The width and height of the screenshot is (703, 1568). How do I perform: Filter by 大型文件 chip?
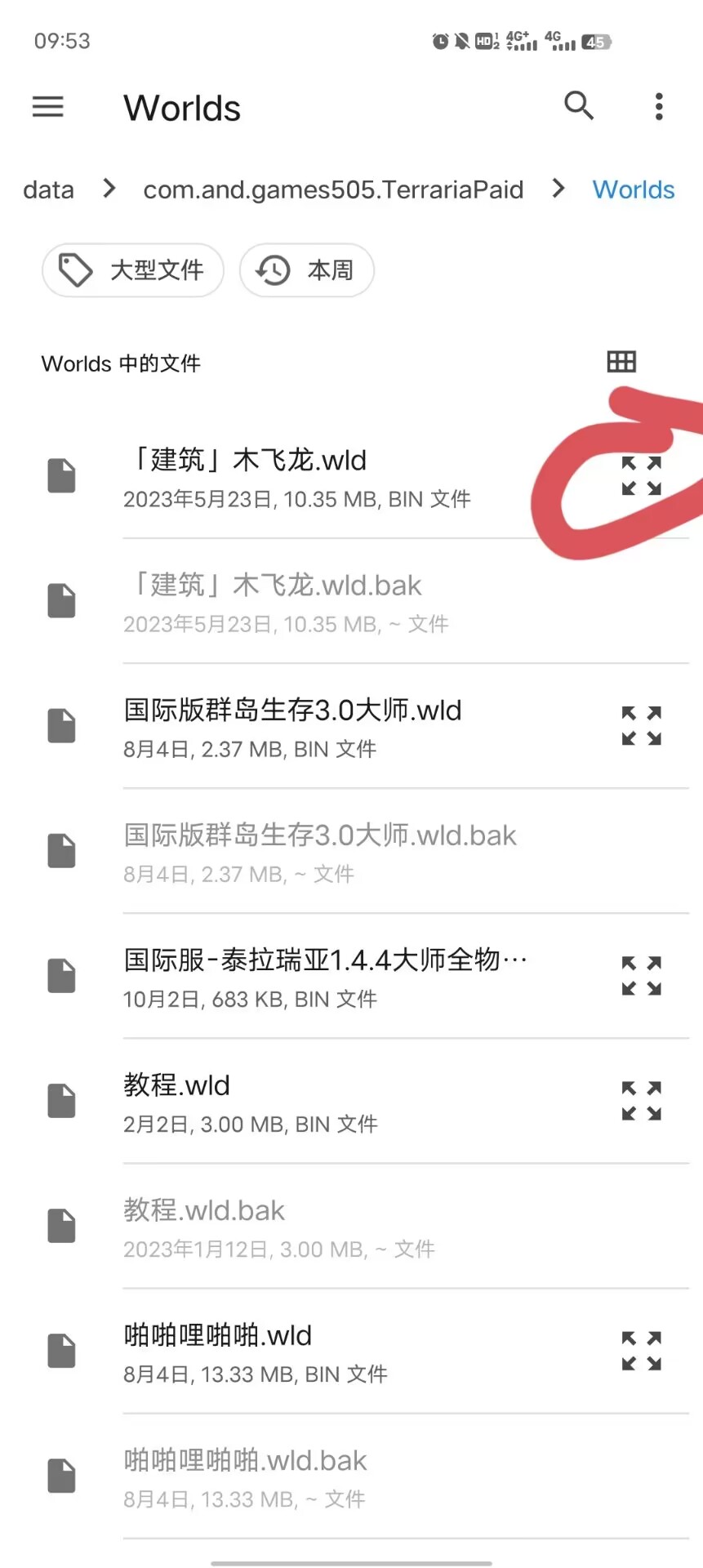coord(133,270)
